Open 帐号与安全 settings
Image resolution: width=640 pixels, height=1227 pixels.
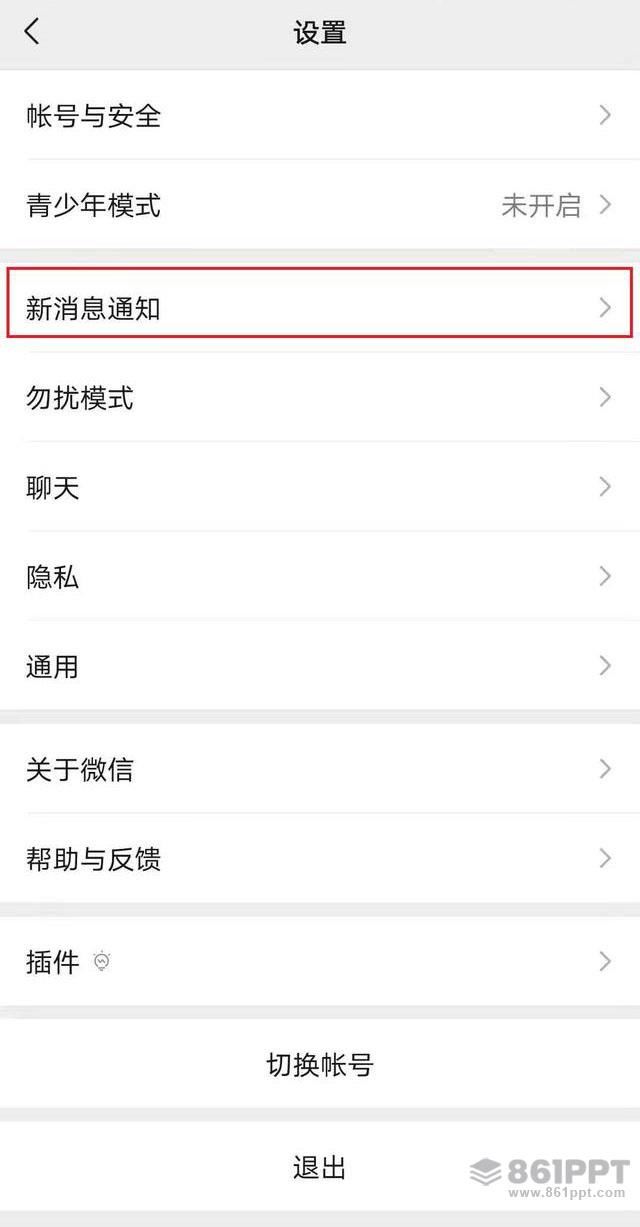tap(320, 115)
